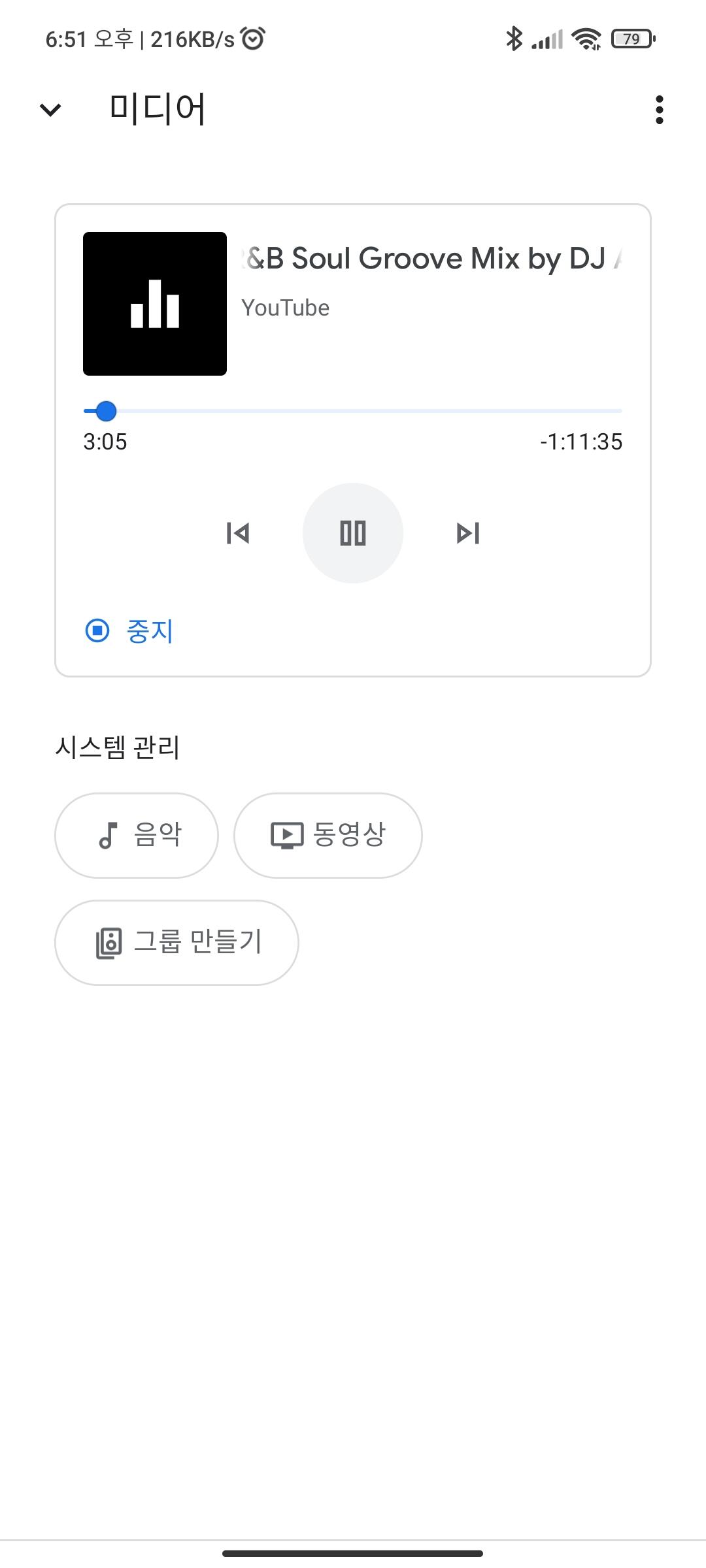Stop playback with the 중지 button
Screen dimensions: 706x1568
click(x=130, y=631)
